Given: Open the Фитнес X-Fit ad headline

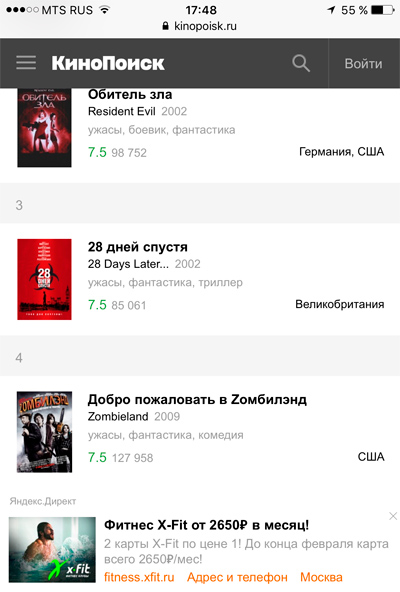Looking at the screenshot, I should [x=206, y=525].
